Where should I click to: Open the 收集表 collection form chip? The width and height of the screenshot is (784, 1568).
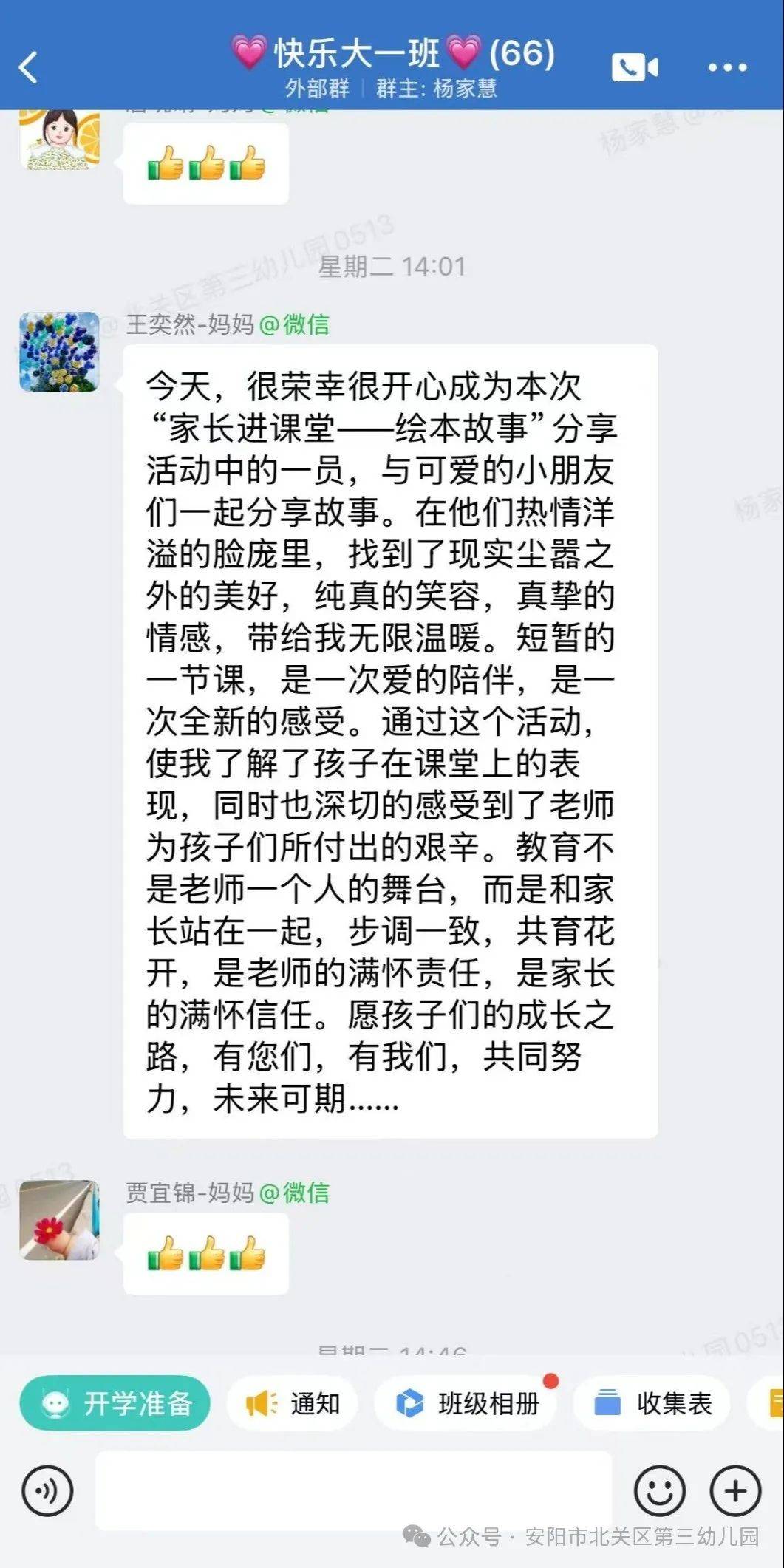(x=652, y=1403)
